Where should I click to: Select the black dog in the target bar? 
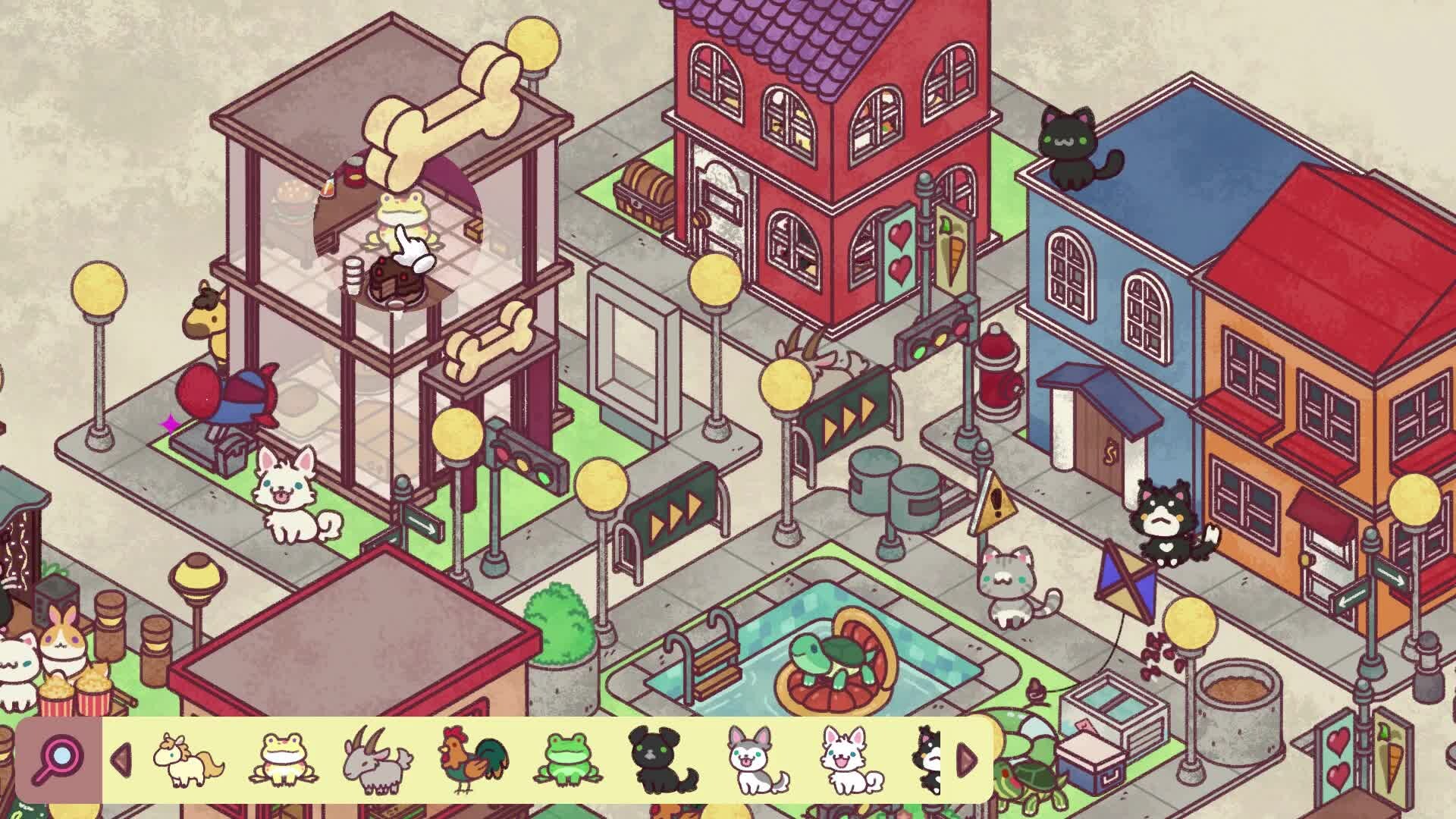click(663, 760)
